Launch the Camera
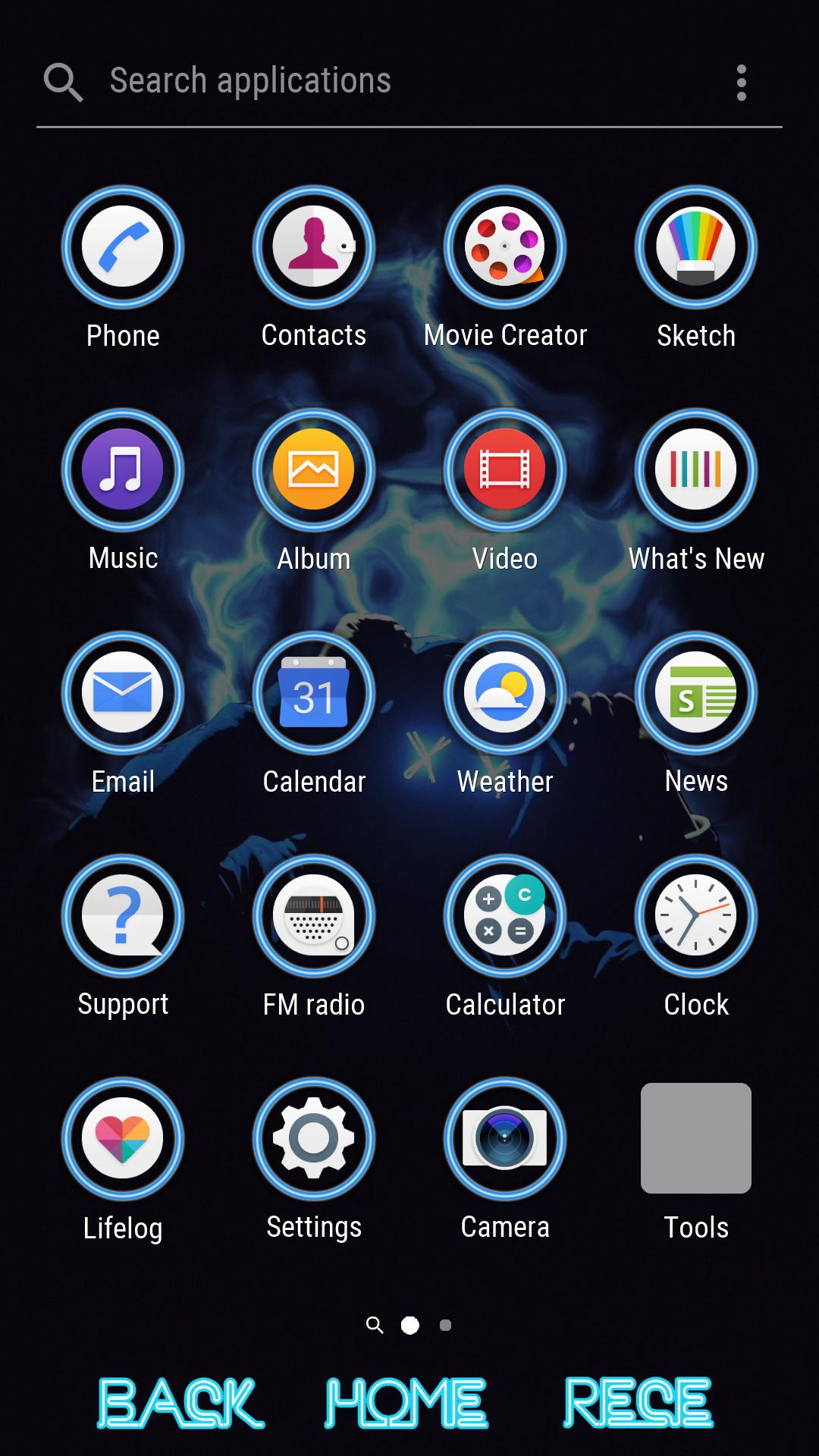This screenshot has height=1456, width=819. (505, 1139)
